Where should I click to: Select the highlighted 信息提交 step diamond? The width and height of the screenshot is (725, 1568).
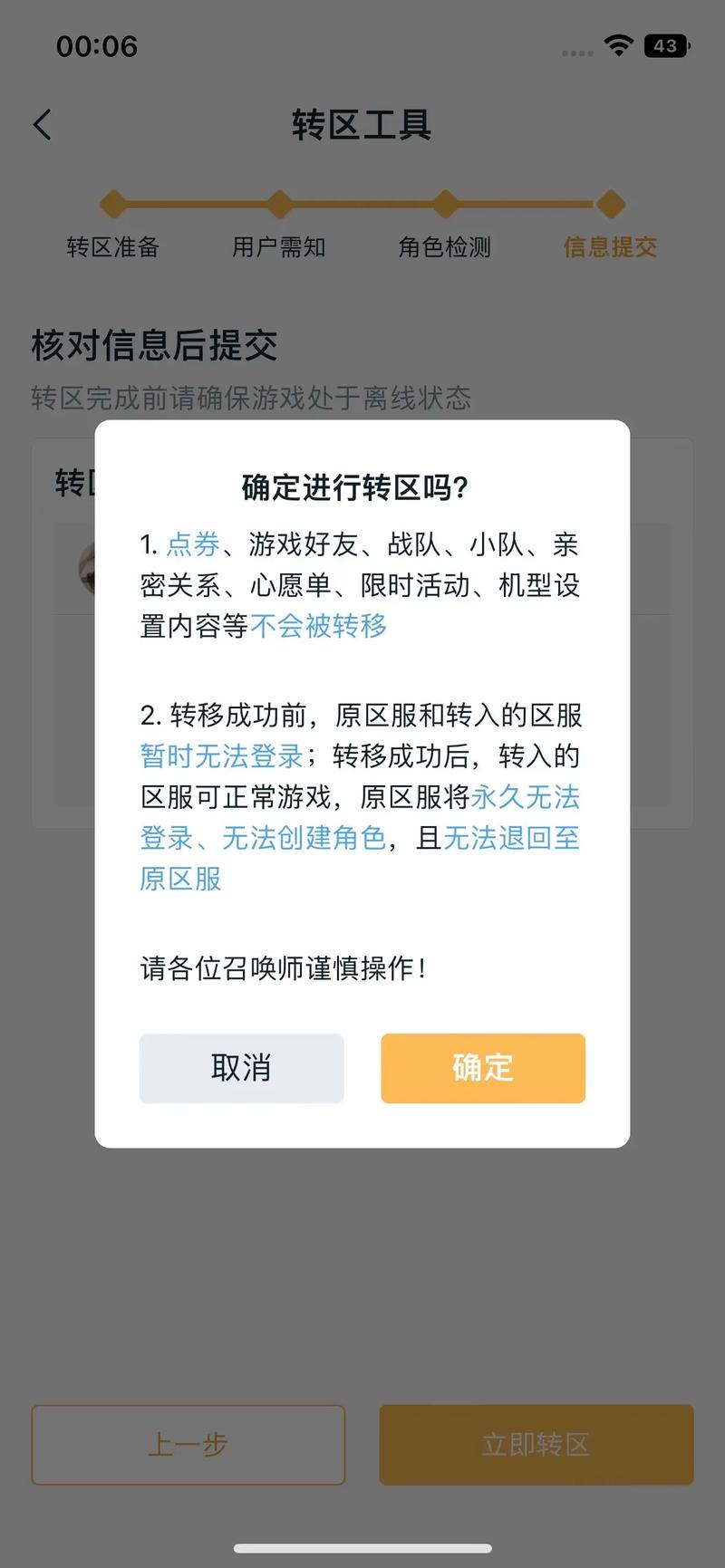coord(609,203)
